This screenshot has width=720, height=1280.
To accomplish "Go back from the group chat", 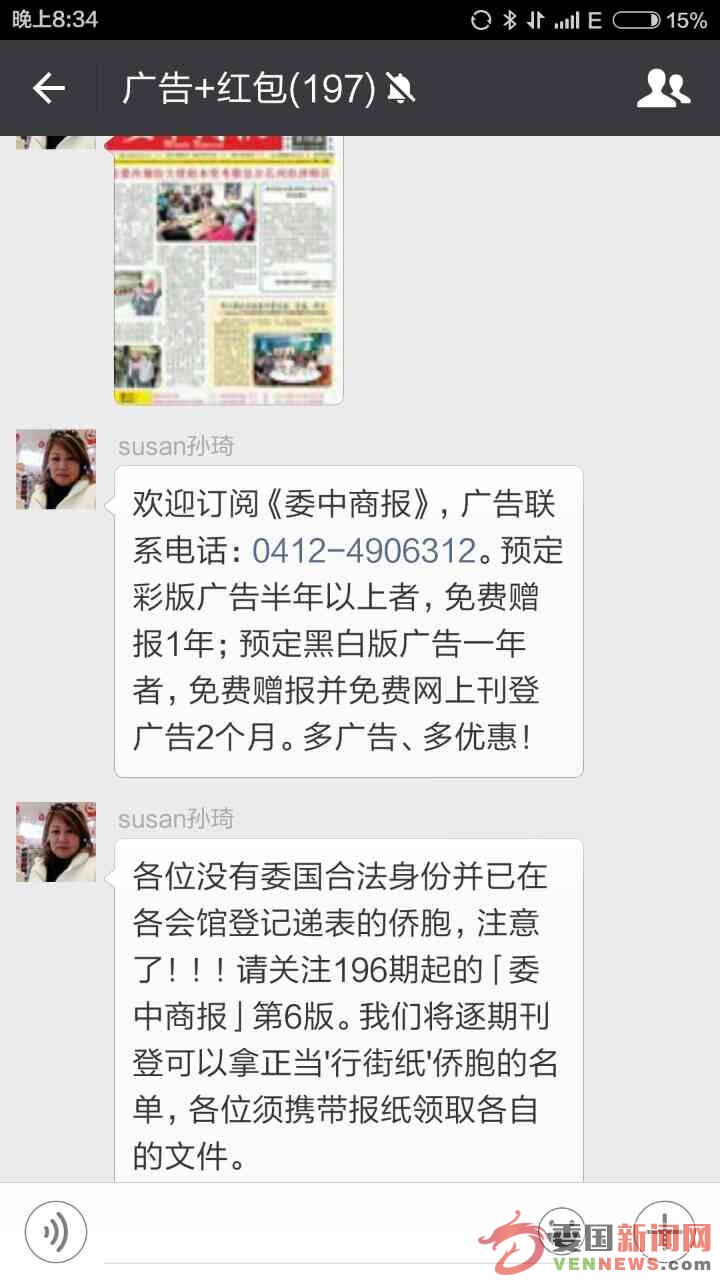I will point(48,89).
